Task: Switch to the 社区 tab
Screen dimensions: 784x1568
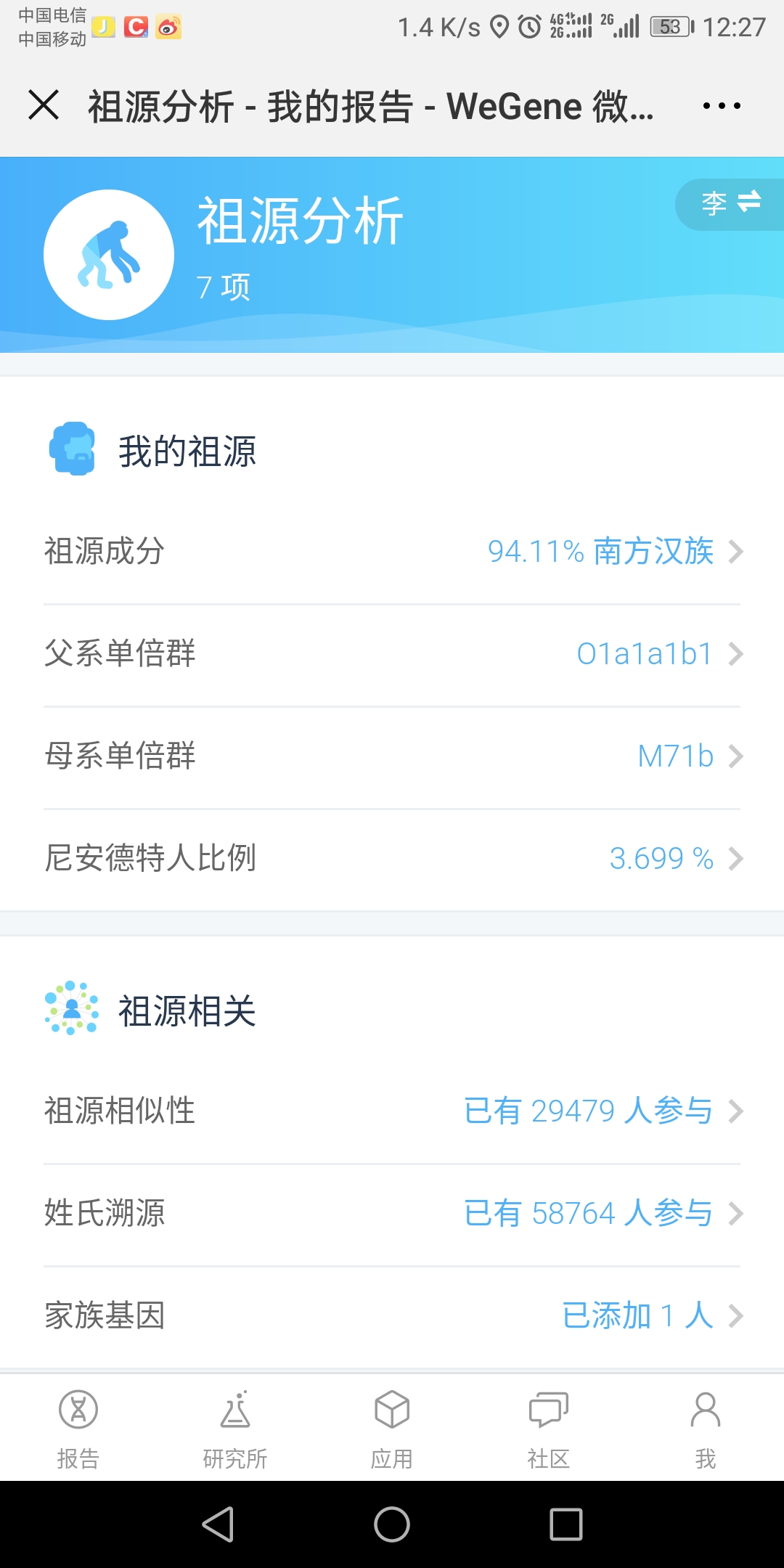Action: (x=549, y=1429)
